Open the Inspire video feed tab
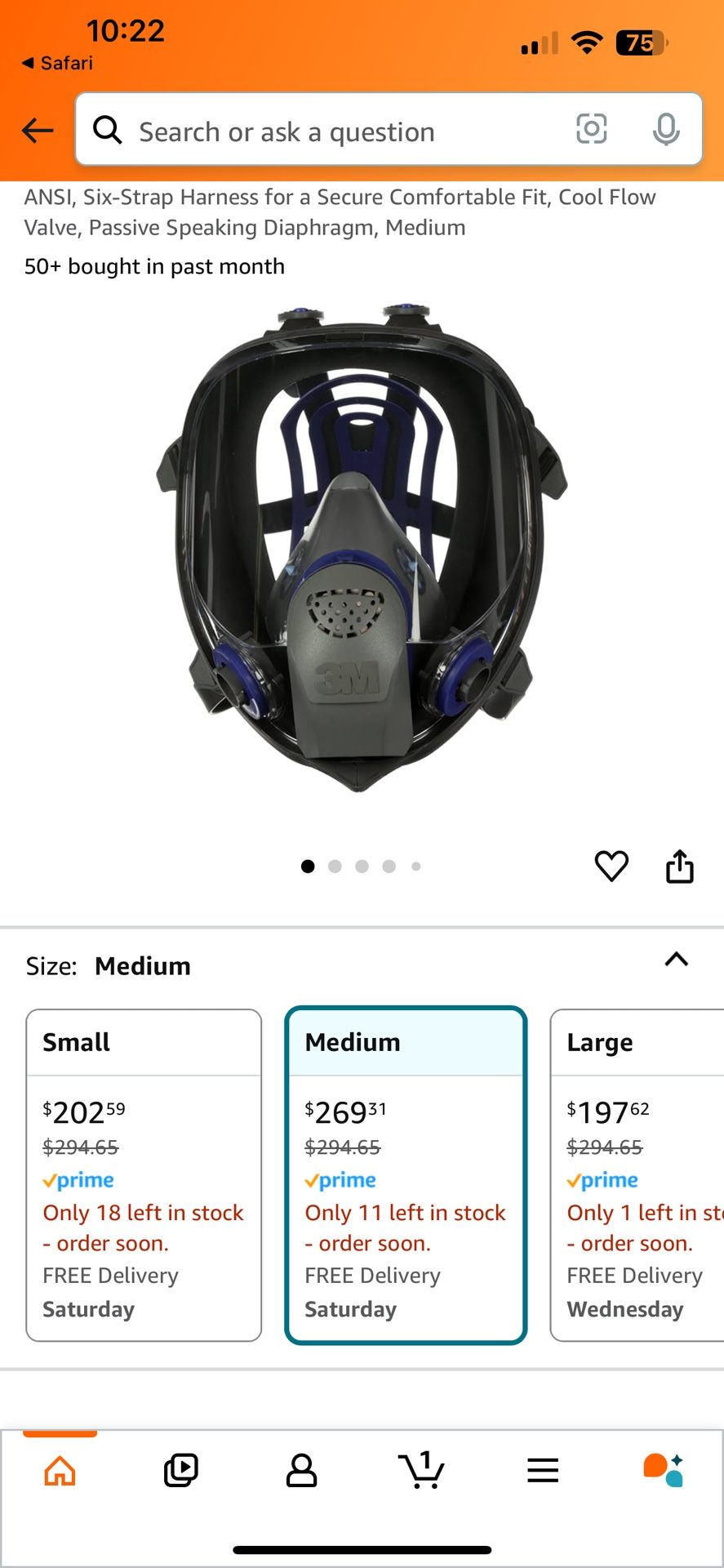724x1568 pixels. [x=180, y=1471]
